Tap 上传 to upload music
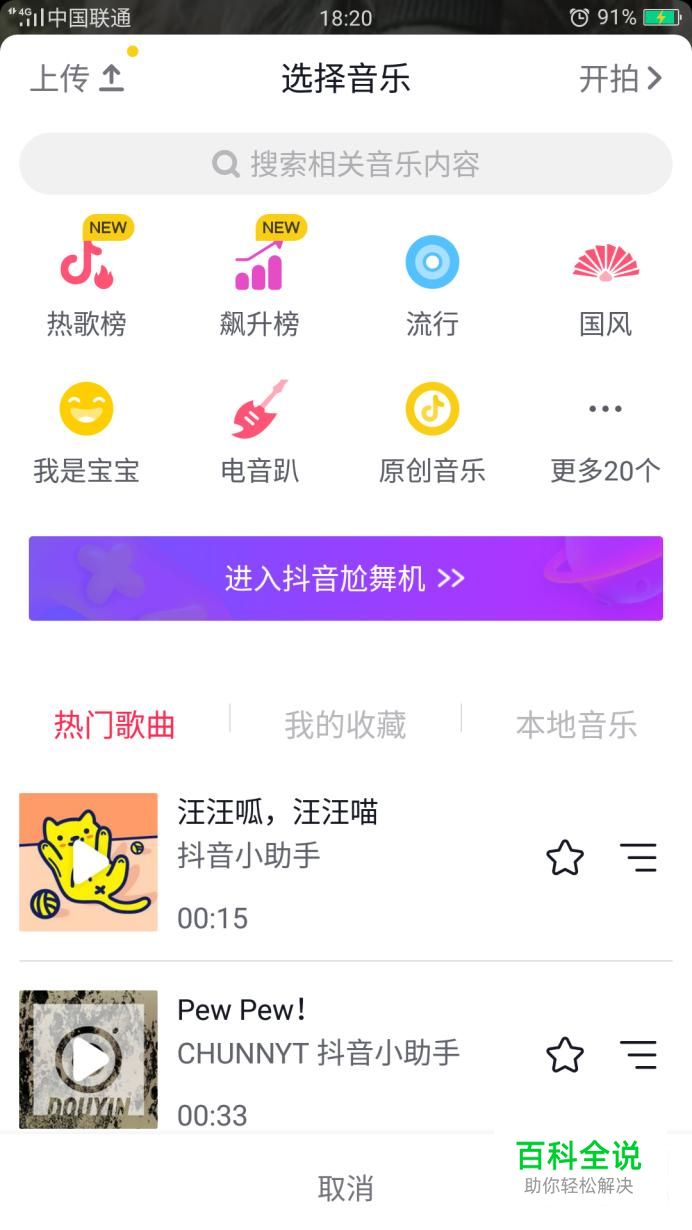Image resolution: width=692 pixels, height=1230 pixels. click(77, 79)
